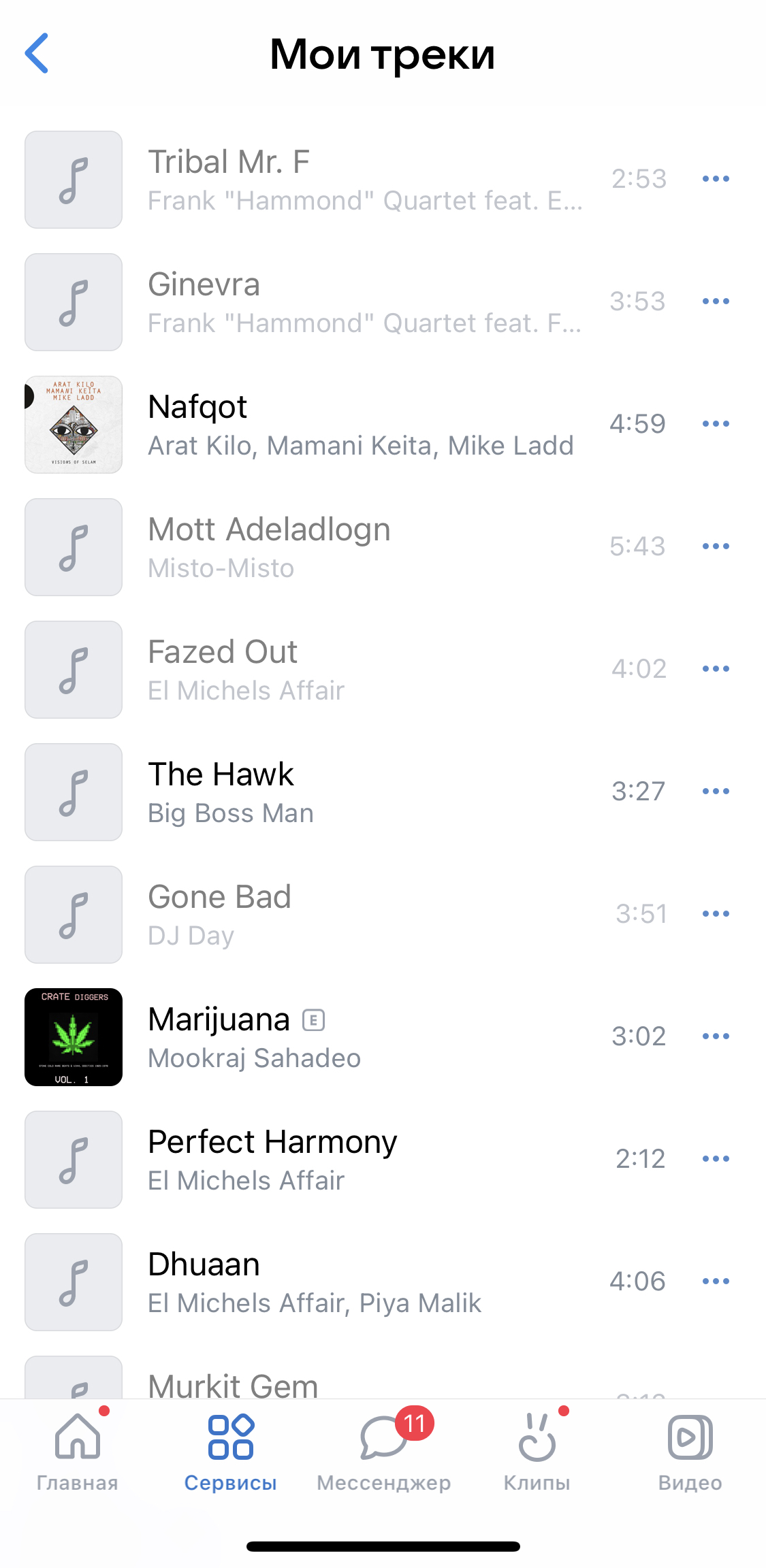Switch to the Клипы tab
Screen dimensions: 766x1568
coord(537,1450)
